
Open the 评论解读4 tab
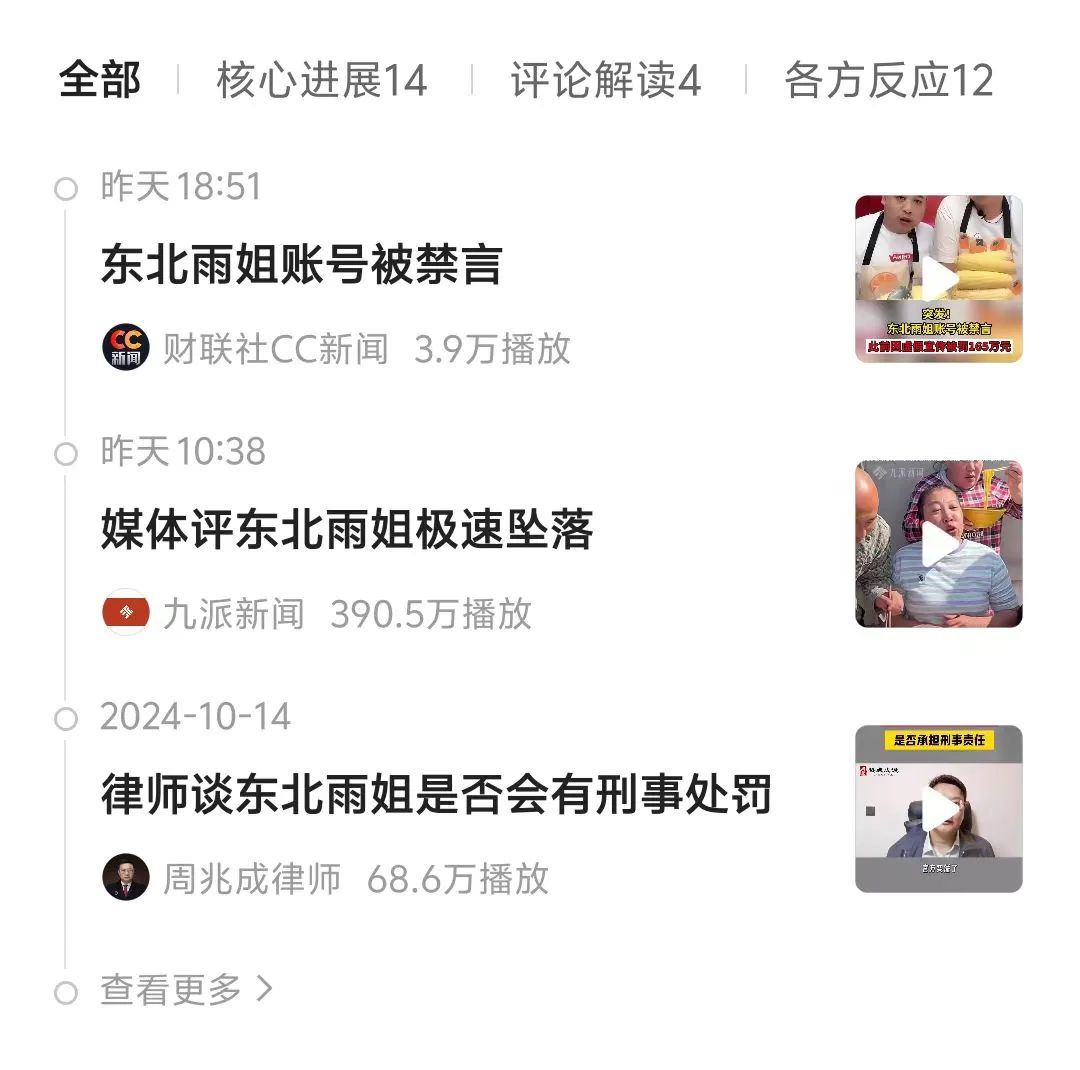pyautogui.click(x=605, y=80)
